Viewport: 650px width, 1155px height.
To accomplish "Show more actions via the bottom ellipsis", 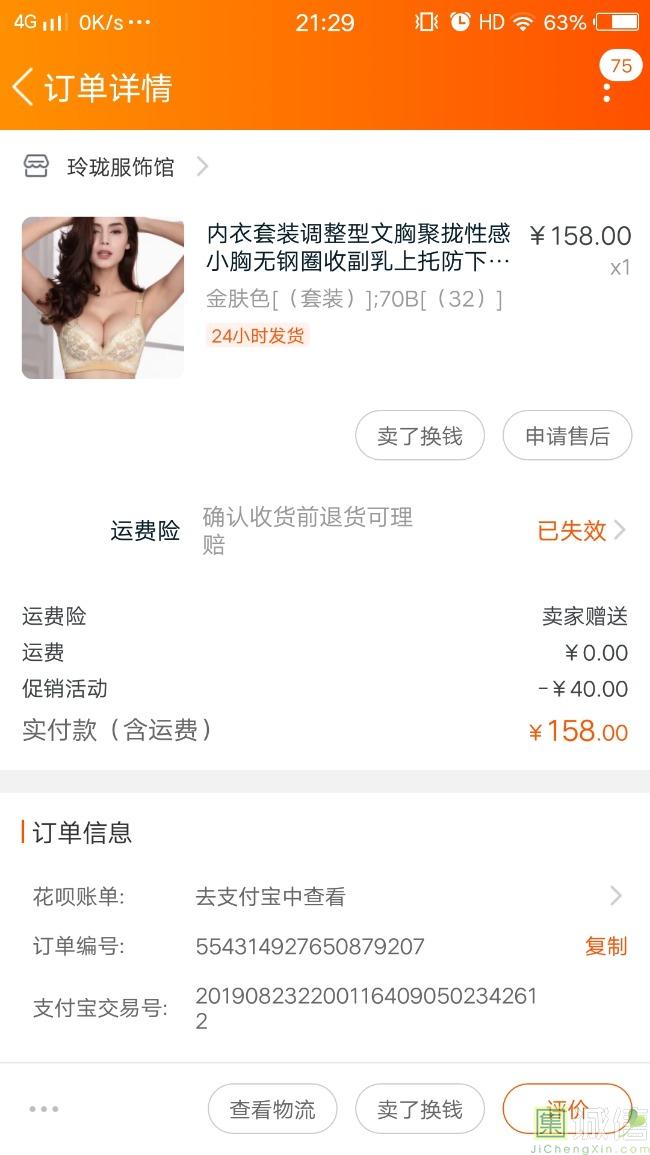I will (x=44, y=1109).
